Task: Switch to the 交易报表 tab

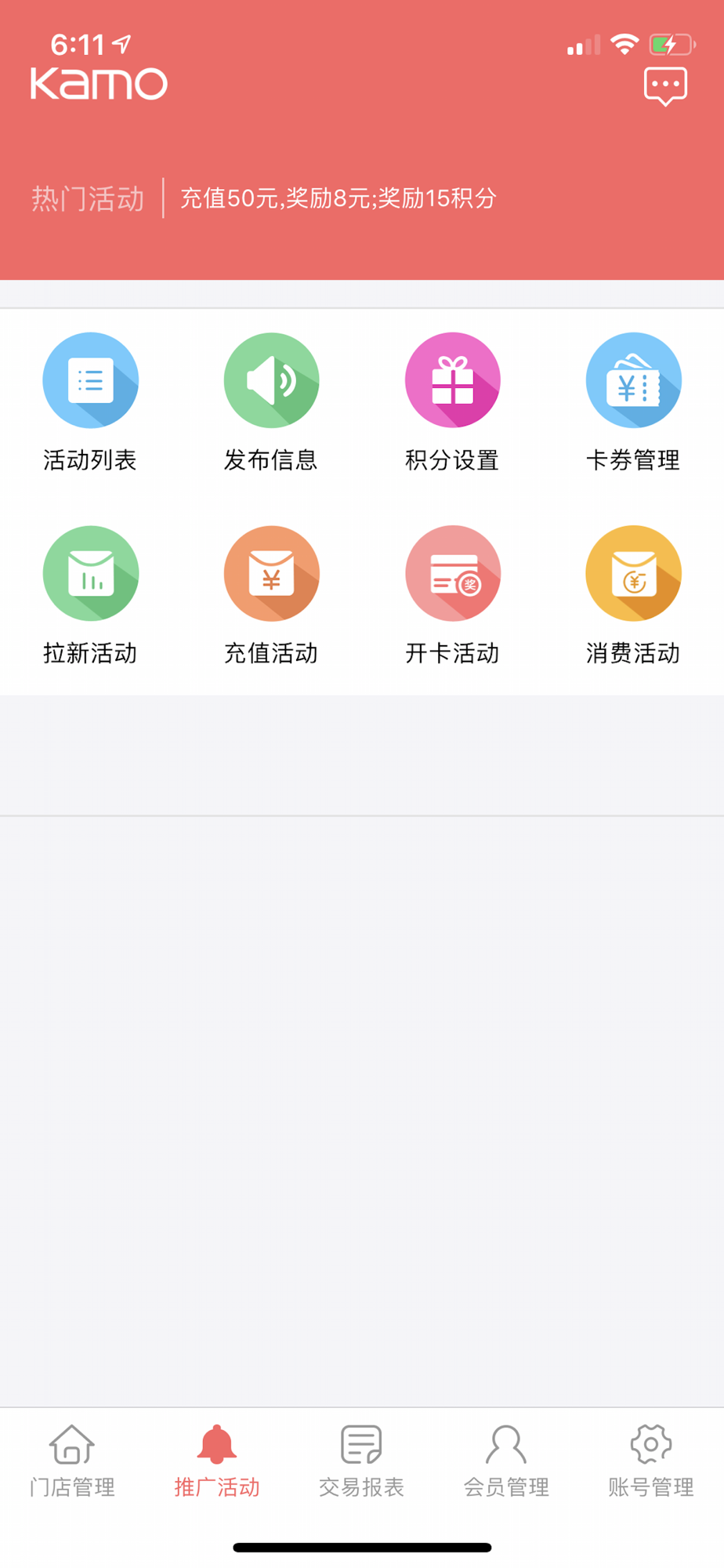Action: (361, 1461)
